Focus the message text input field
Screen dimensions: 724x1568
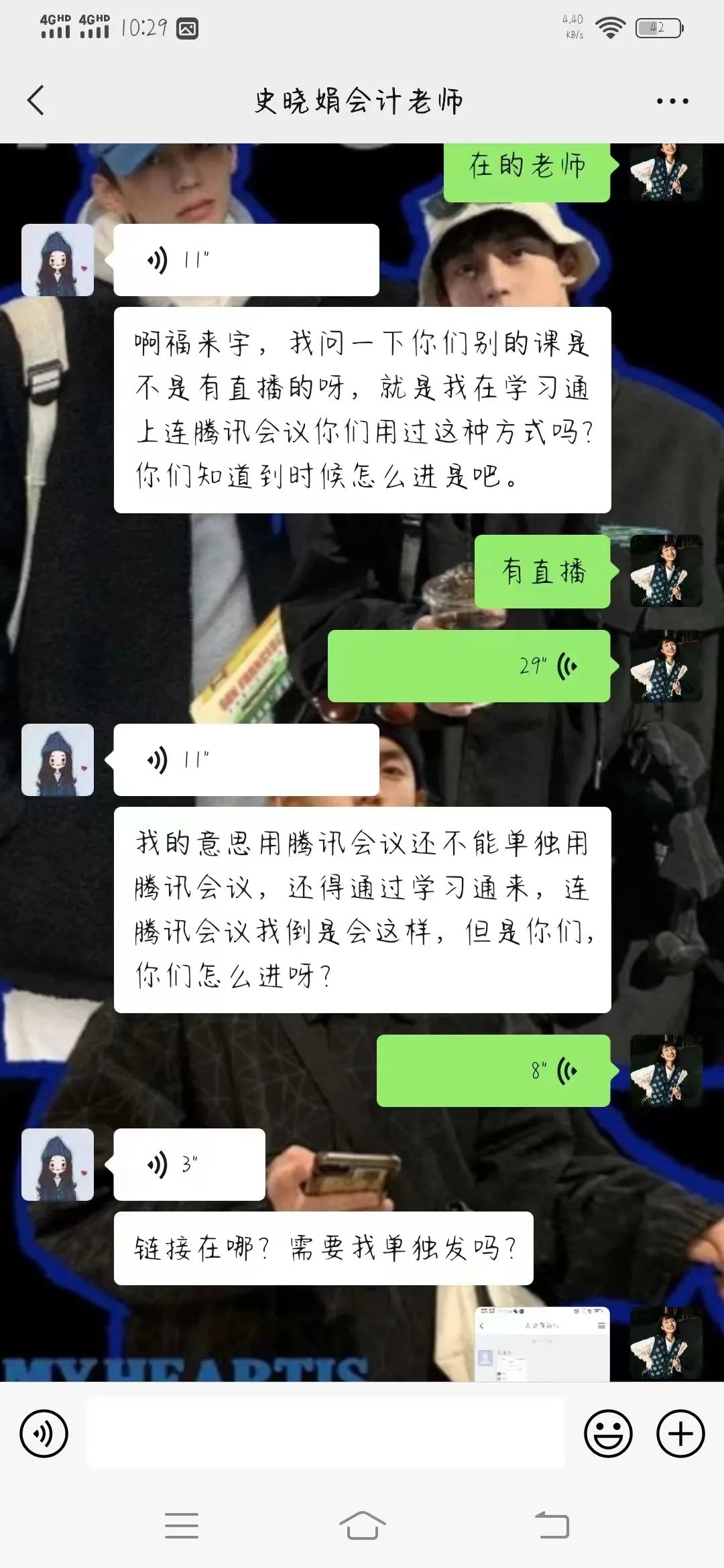(325, 1434)
